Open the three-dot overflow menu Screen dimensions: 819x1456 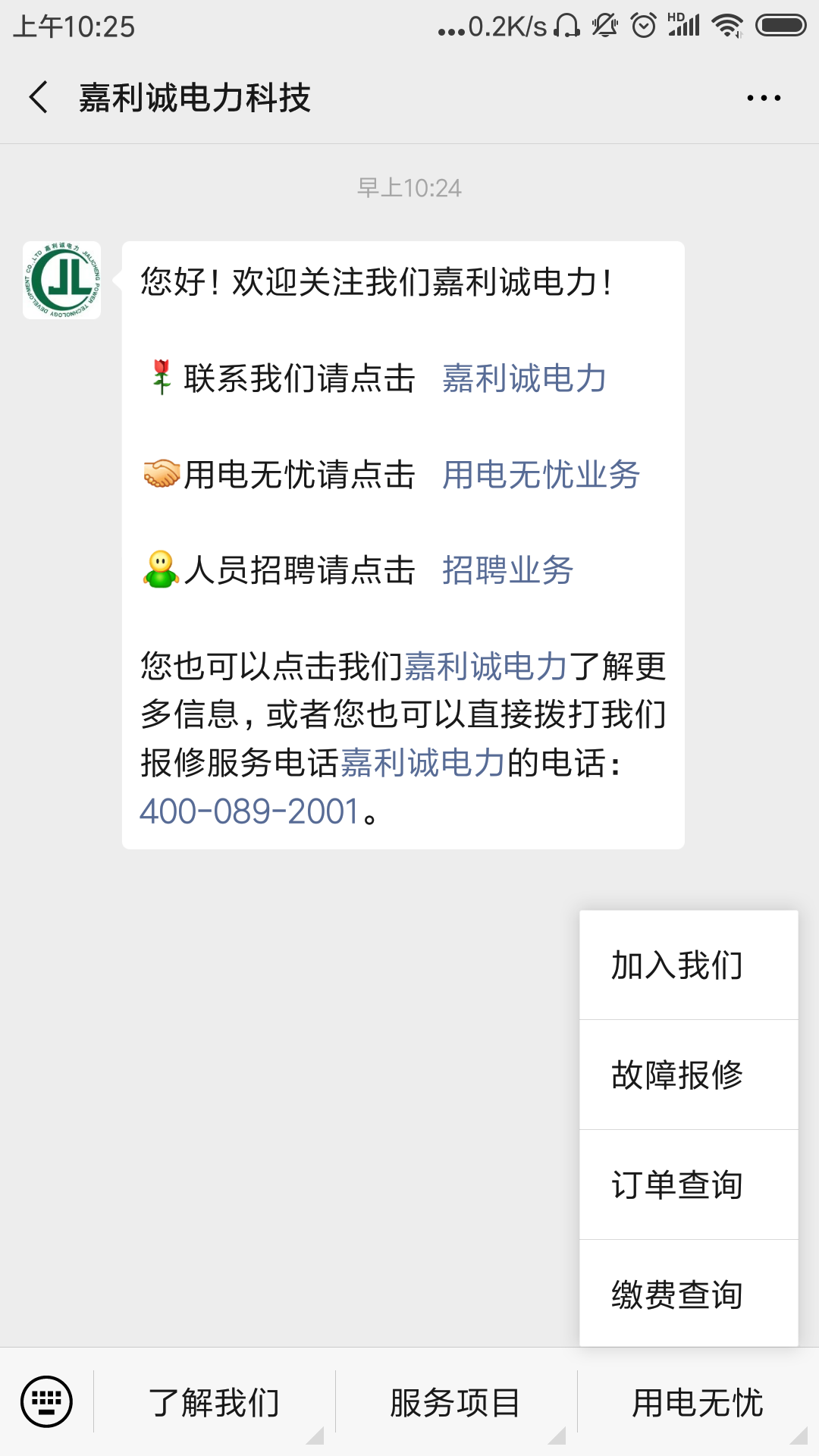[764, 98]
